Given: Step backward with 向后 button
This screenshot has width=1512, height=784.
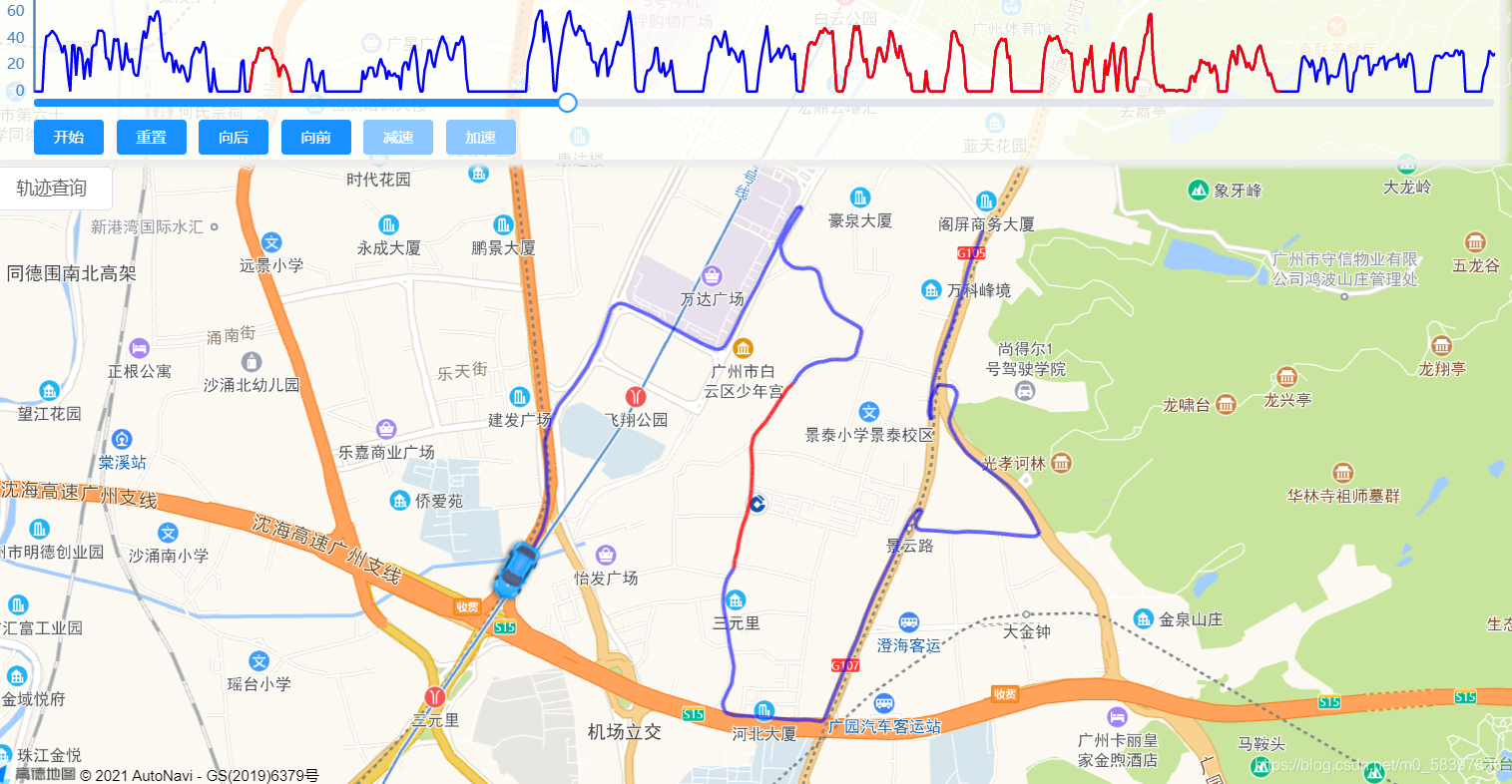Looking at the screenshot, I should pyautogui.click(x=234, y=138).
